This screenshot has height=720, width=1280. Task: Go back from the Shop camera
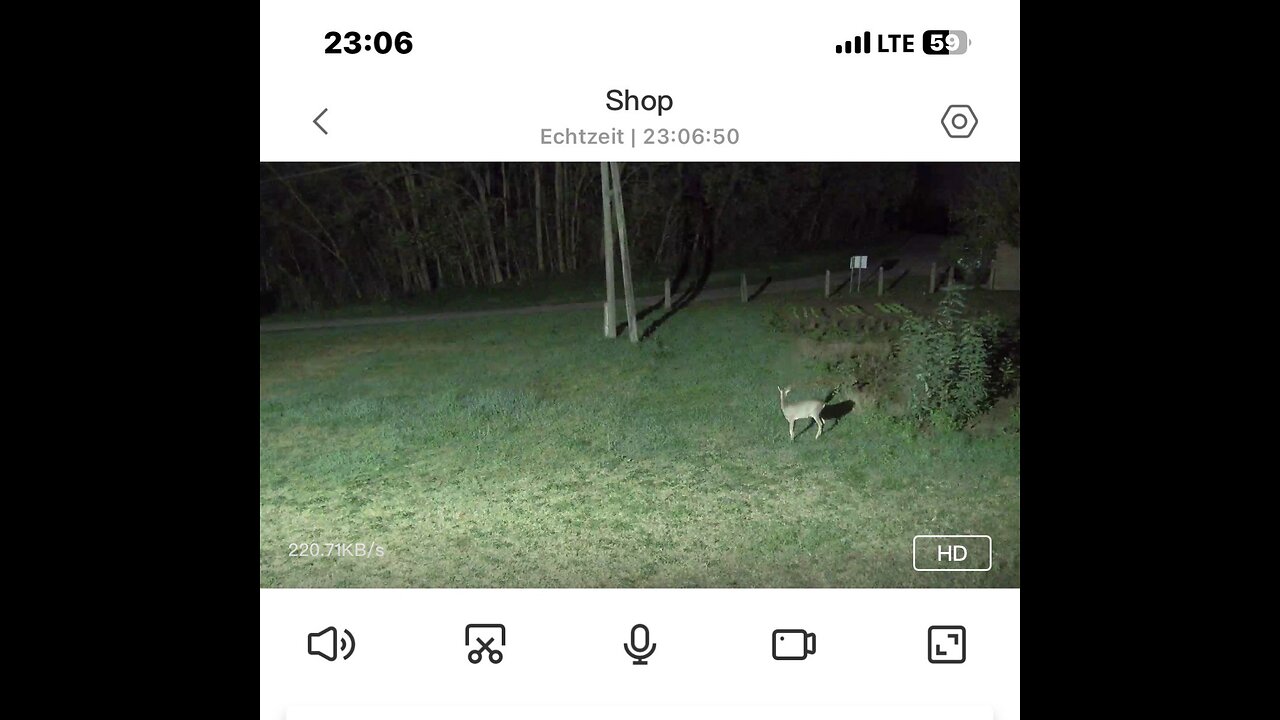coord(320,122)
